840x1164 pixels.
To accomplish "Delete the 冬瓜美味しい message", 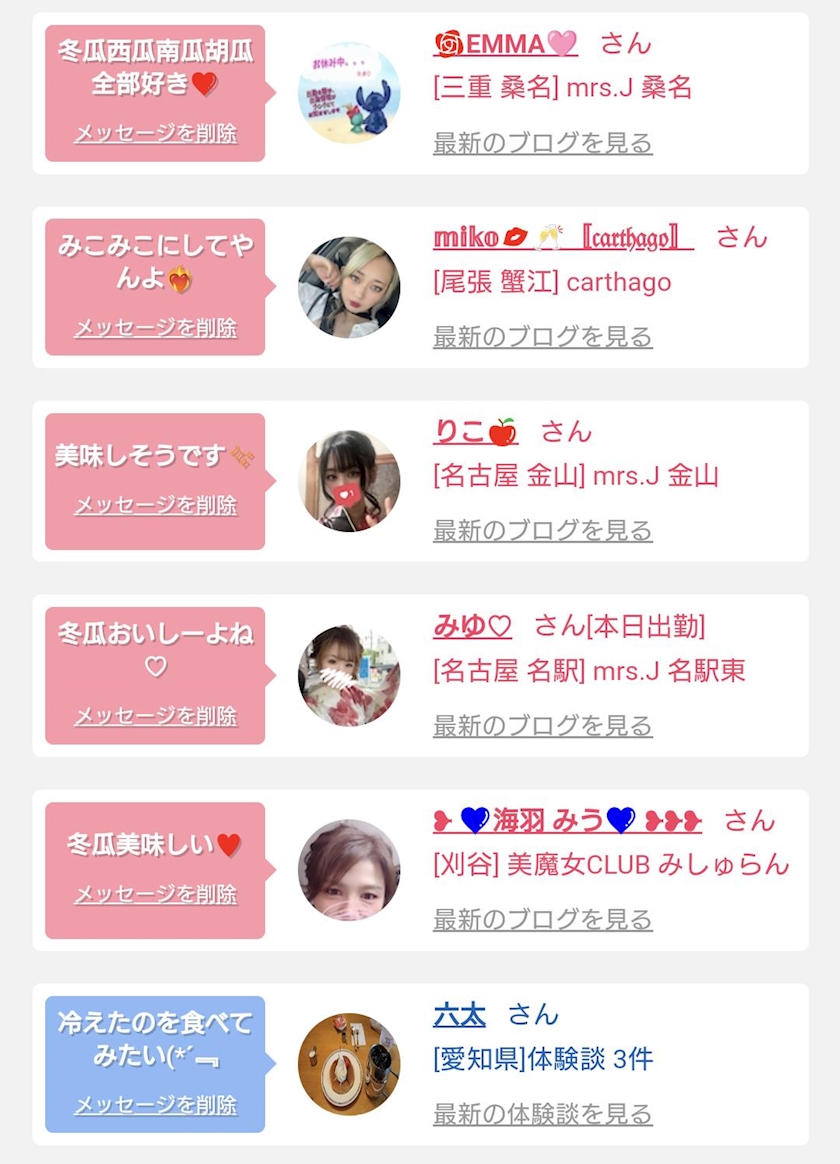I will point(155,894).
